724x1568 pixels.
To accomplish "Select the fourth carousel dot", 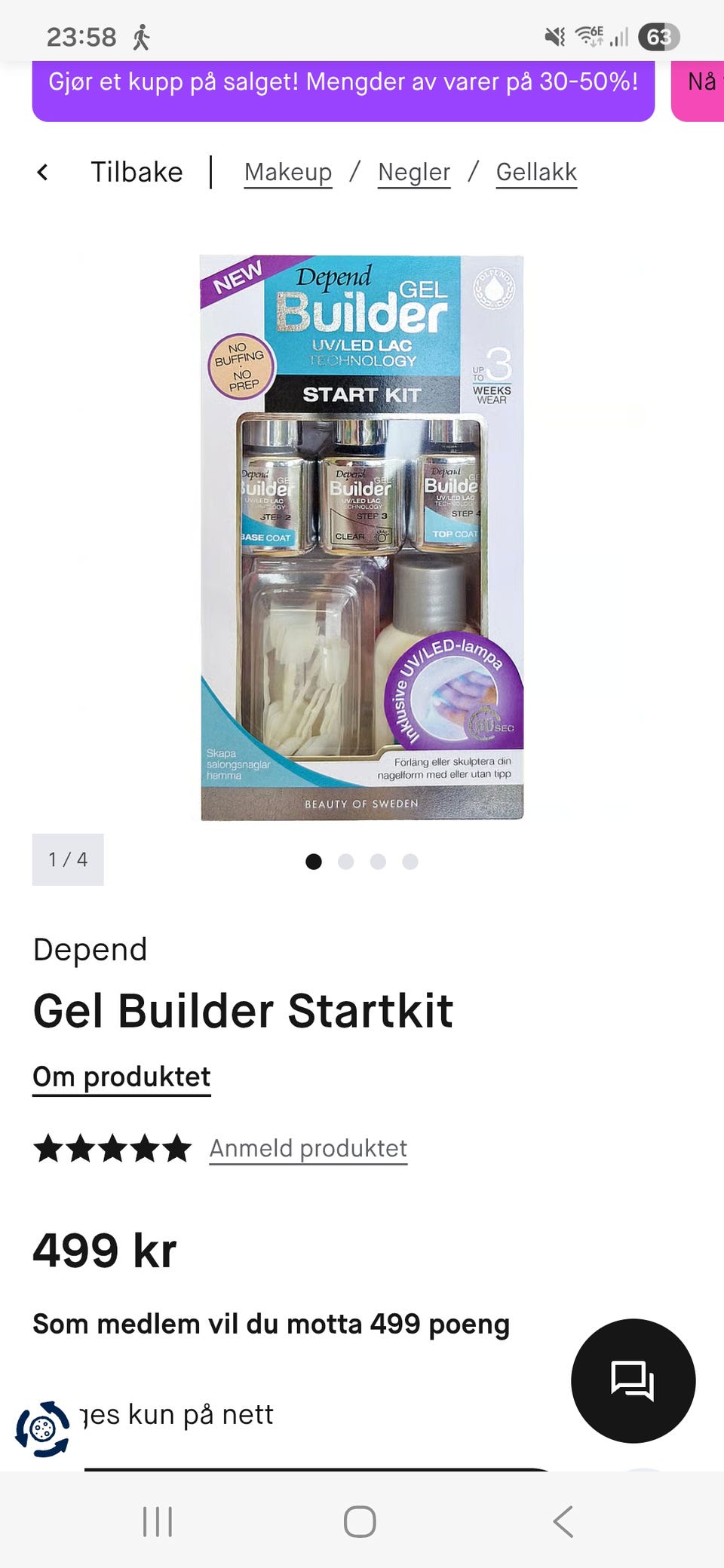I will (x=410, y=861).
